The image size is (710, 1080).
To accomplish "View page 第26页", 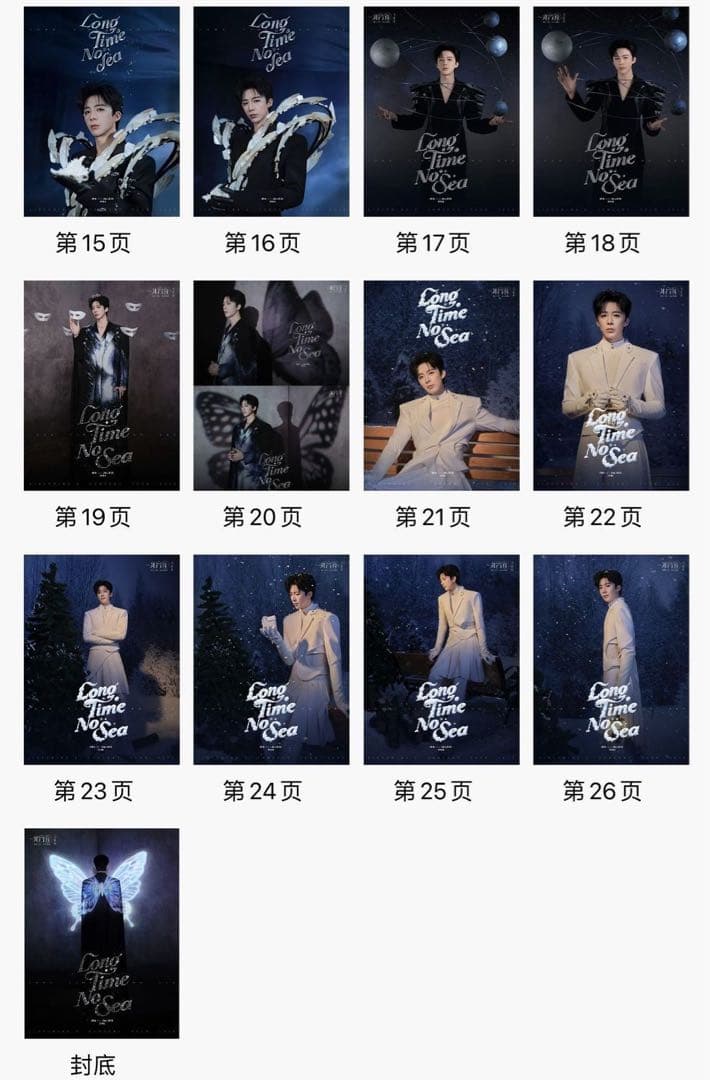I will point(611,659).
